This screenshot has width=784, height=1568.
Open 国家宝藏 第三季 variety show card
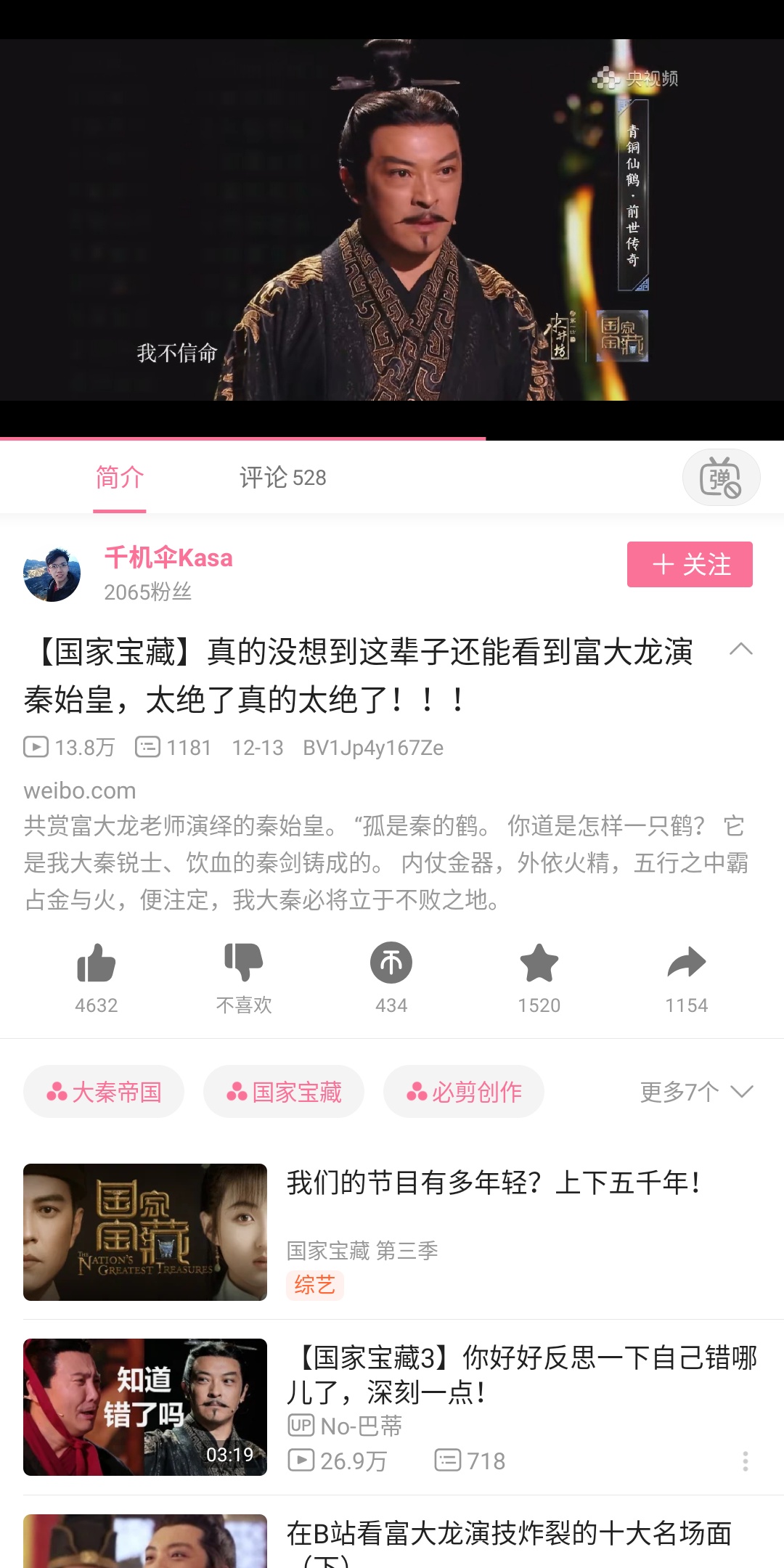coord(392,1232)
